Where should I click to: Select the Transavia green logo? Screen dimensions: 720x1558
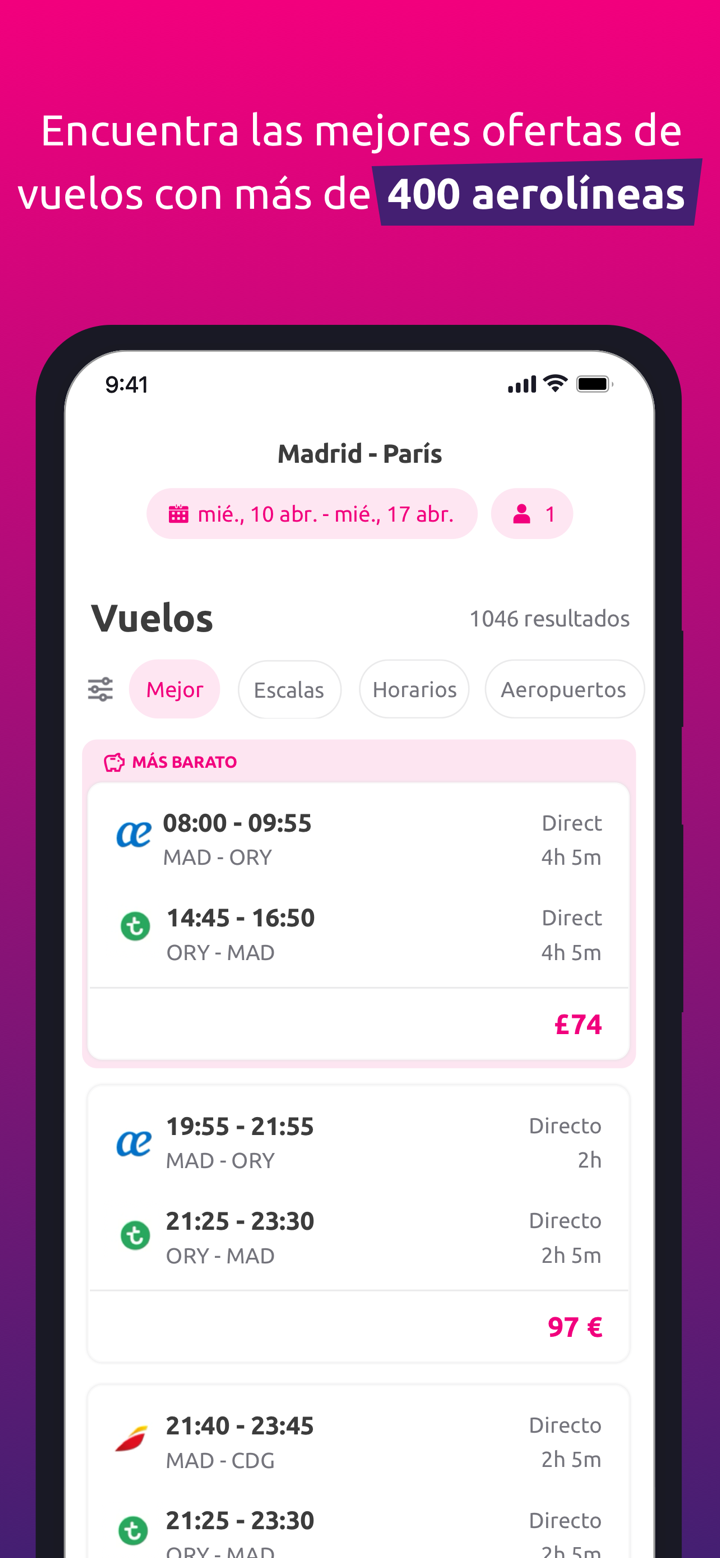coord(135,926)
